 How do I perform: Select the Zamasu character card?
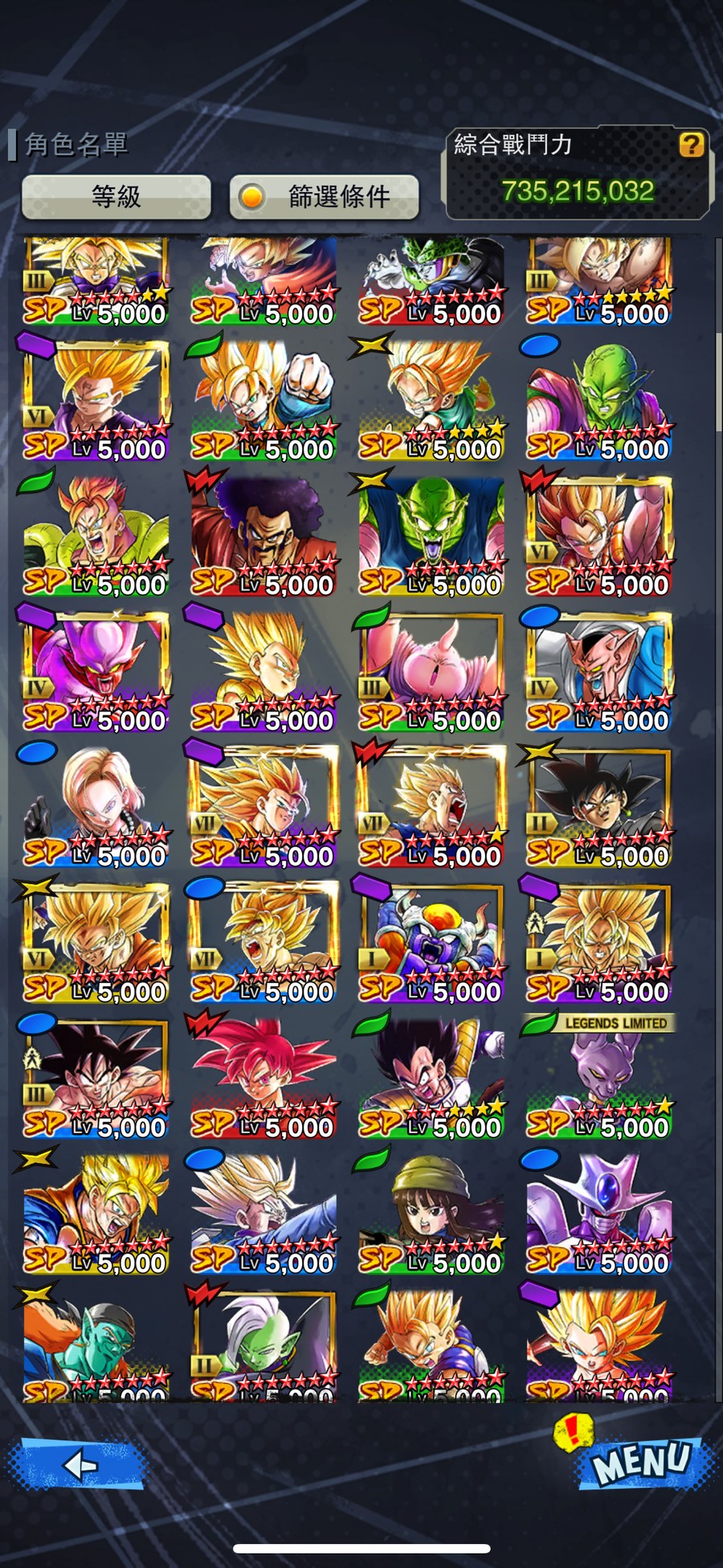point(263,1346)
